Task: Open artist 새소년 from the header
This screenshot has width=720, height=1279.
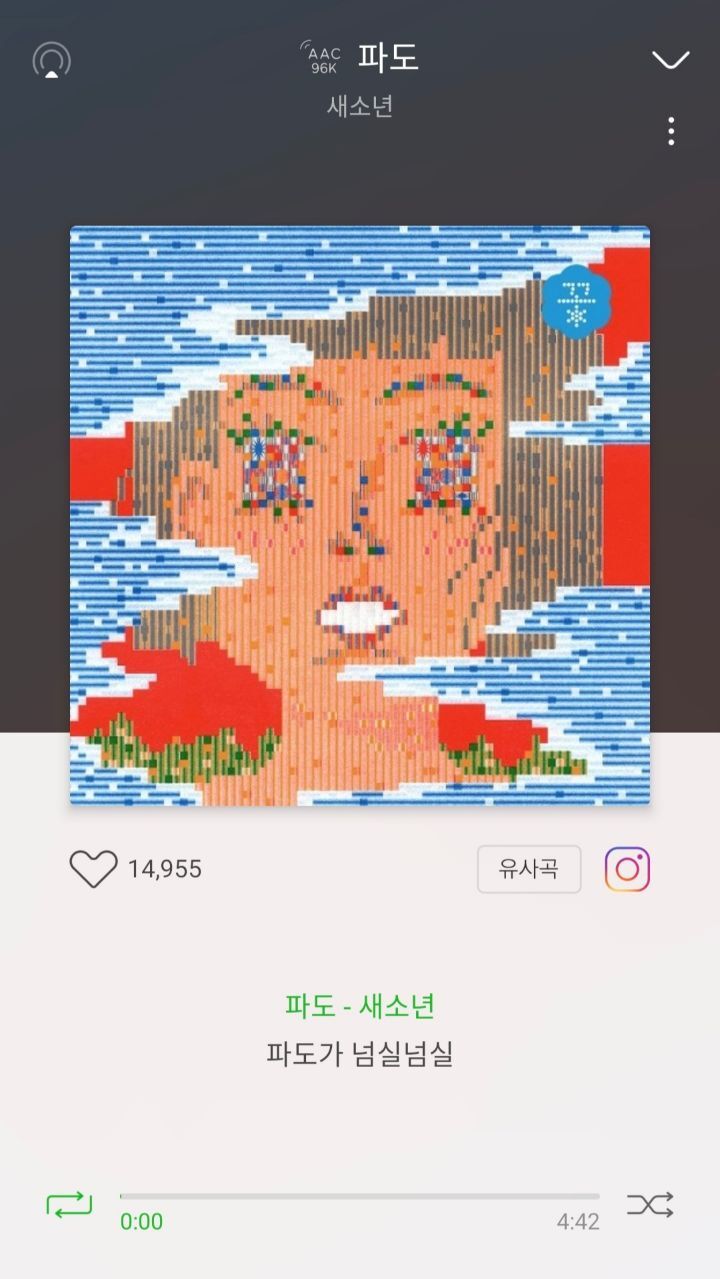Action: 359,106
